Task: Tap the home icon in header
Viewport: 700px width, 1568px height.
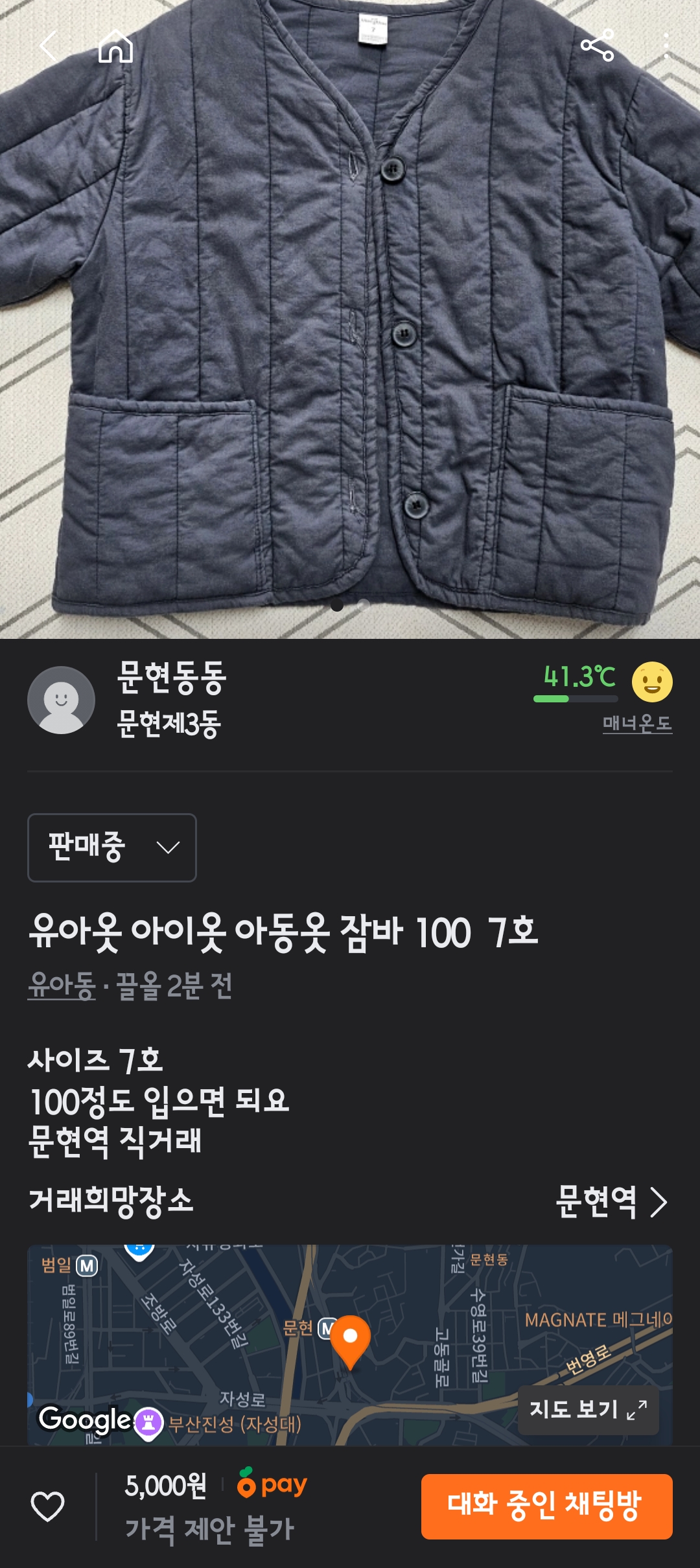Action: tap(115, 46)
